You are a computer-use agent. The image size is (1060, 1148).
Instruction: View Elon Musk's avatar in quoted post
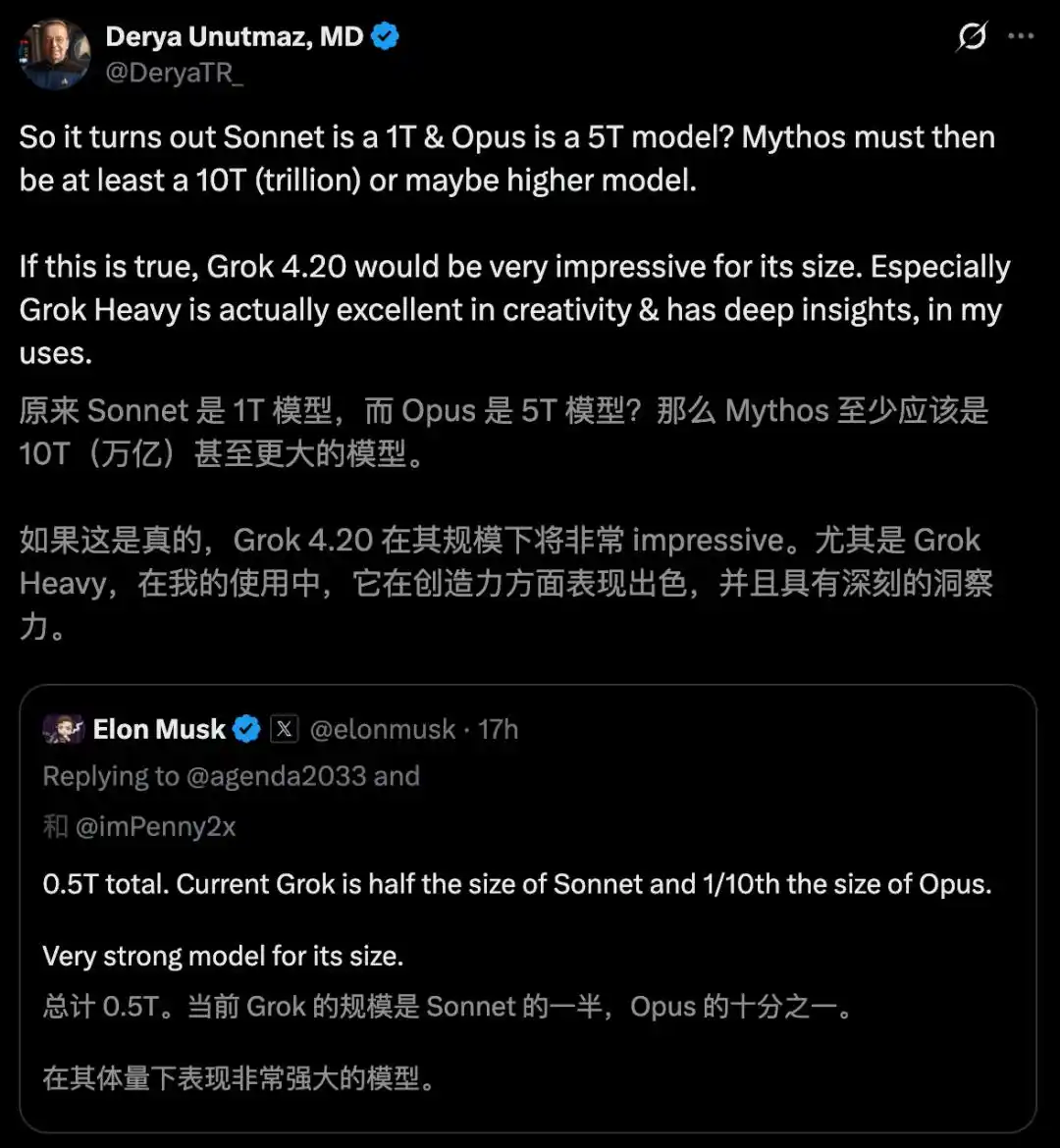pos(63,729)
